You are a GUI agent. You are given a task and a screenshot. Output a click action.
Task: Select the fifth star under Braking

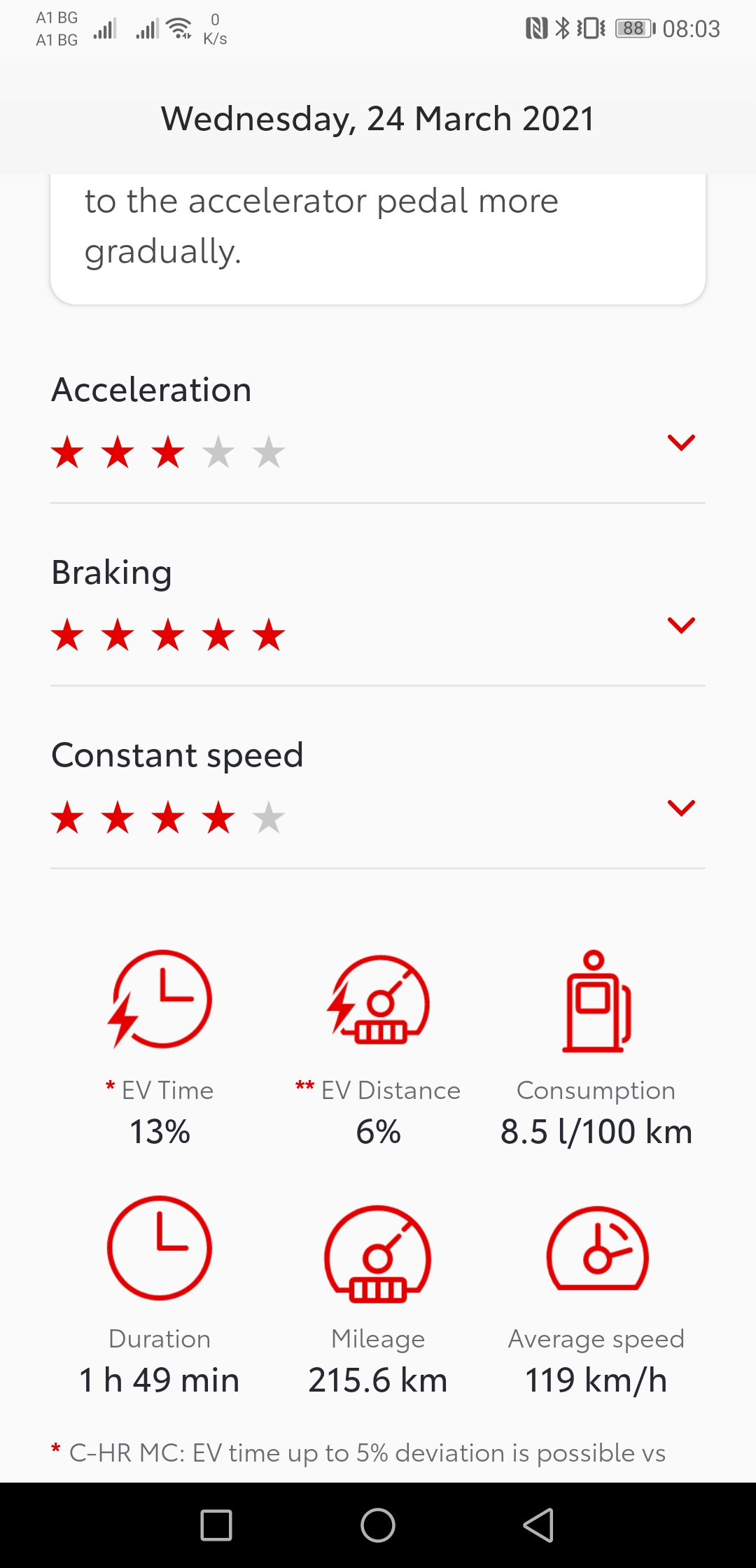269,635
